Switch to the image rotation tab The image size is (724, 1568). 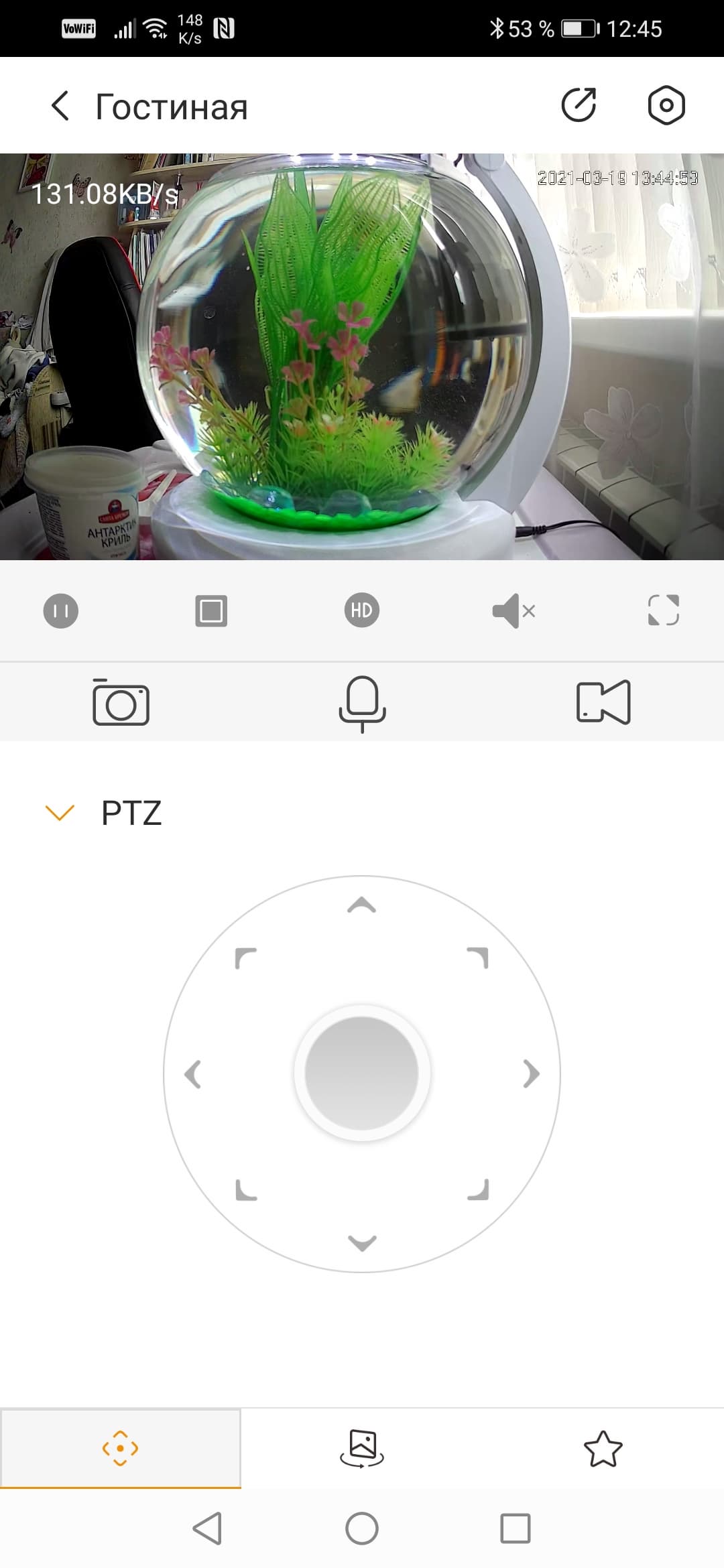click(362, 1449)
